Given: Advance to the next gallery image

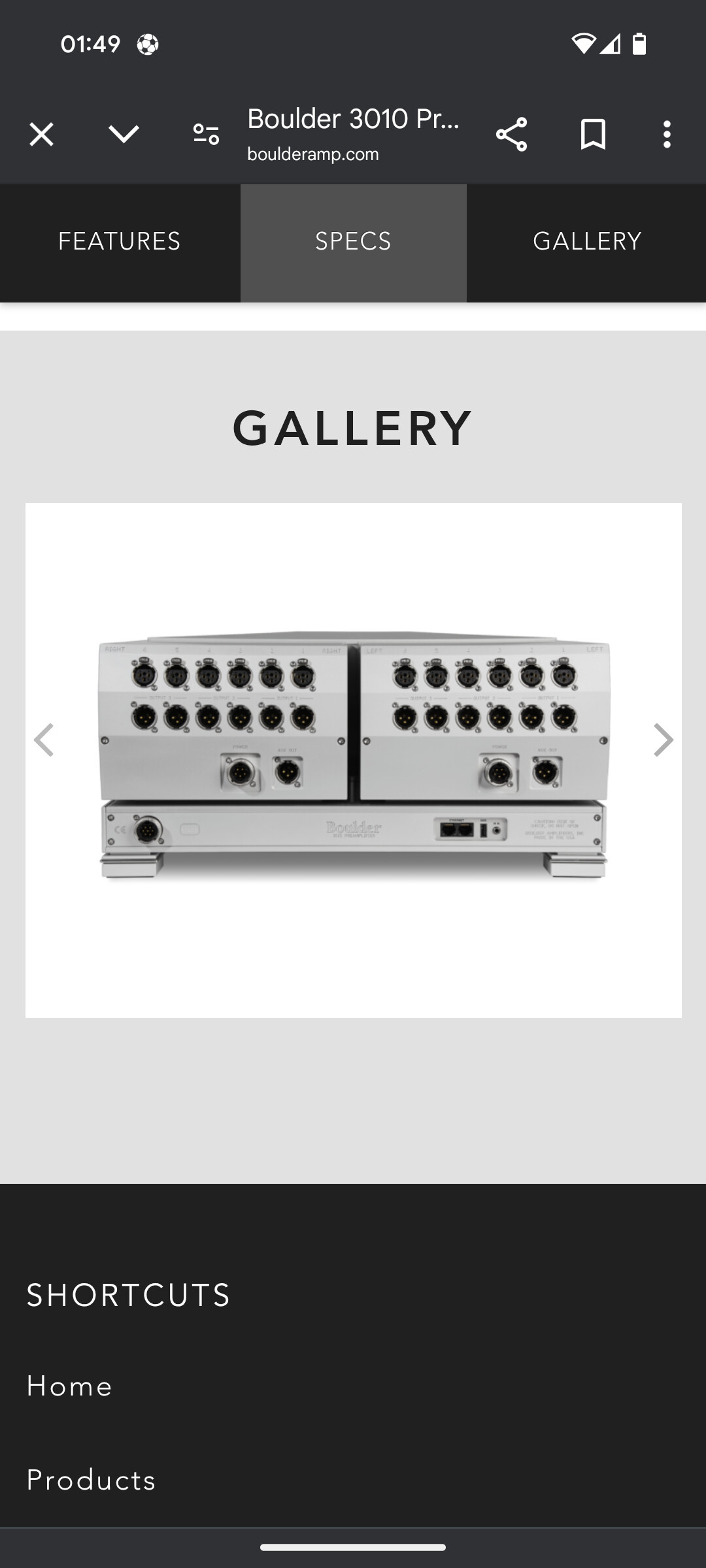Looking at the screenshot, I should pos(663,740).
